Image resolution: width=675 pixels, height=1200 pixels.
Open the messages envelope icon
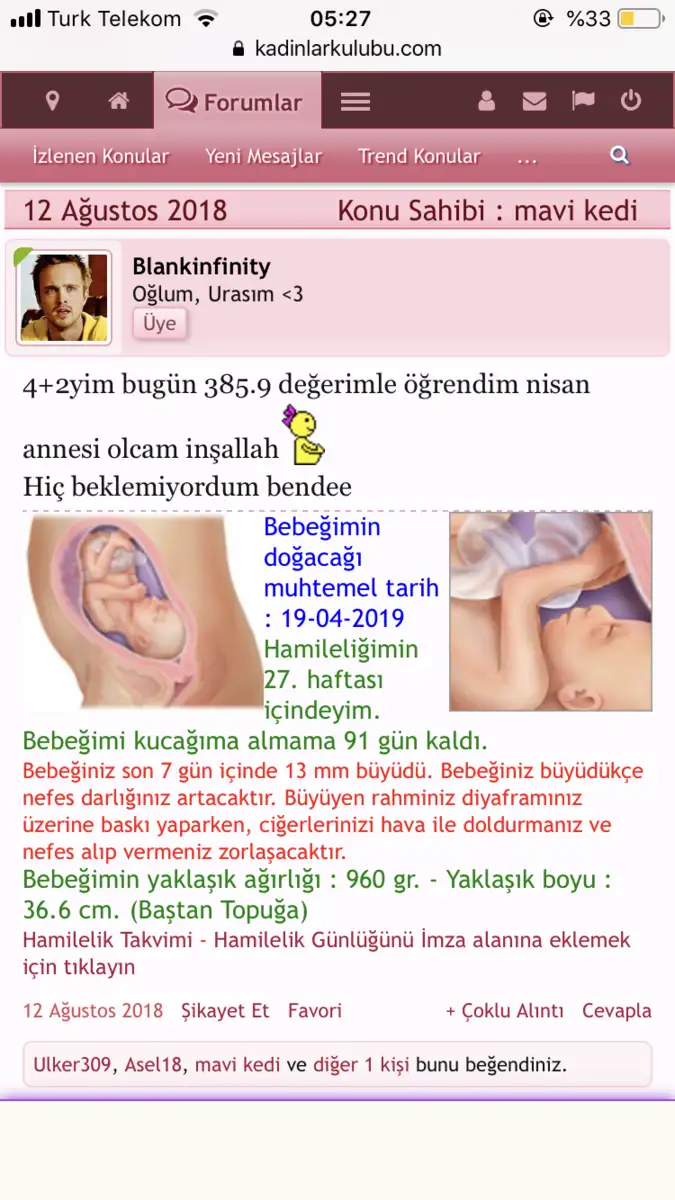tap(534, 101)
